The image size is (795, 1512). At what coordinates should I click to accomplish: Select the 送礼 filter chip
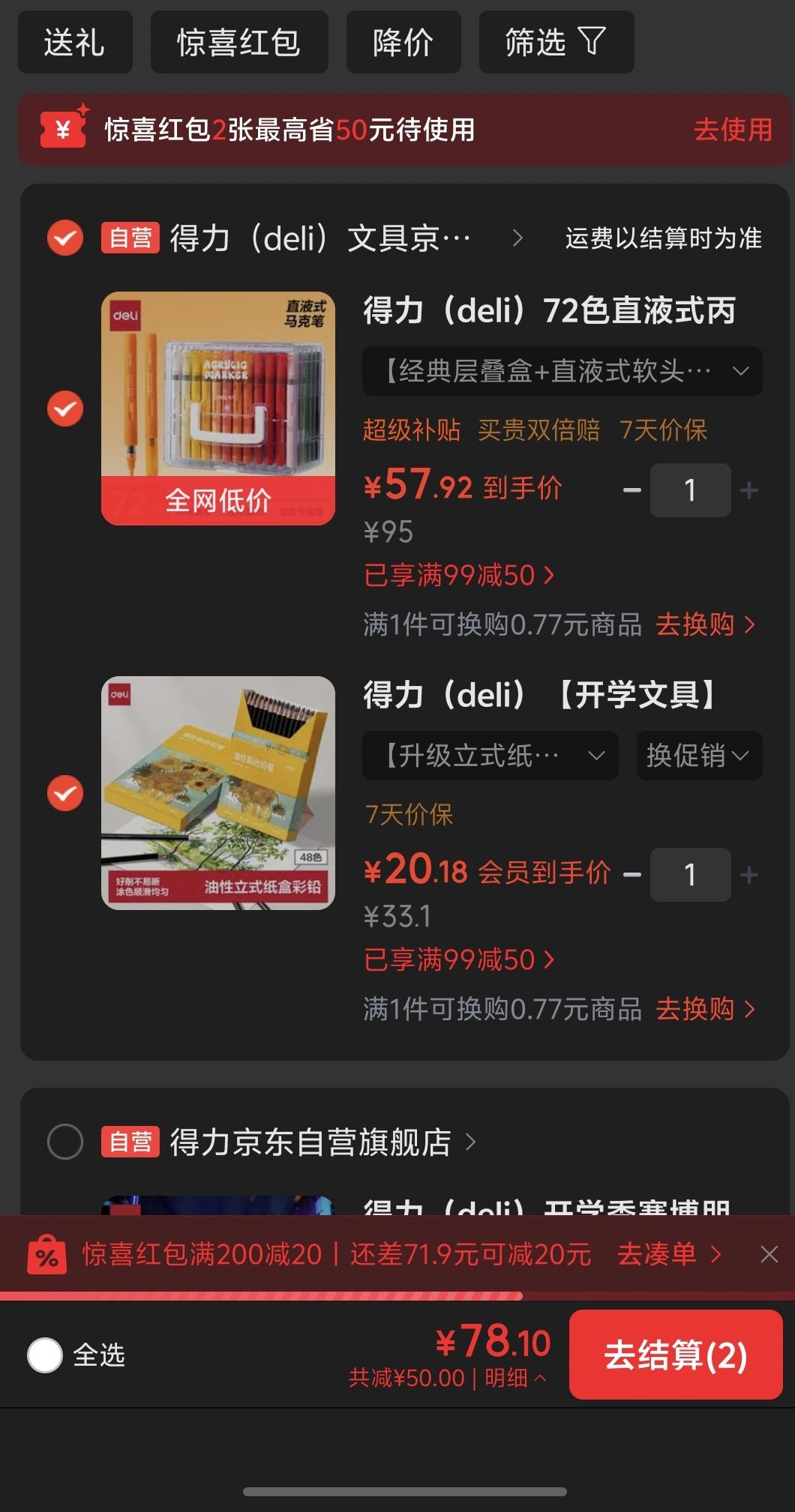(75, 42)
